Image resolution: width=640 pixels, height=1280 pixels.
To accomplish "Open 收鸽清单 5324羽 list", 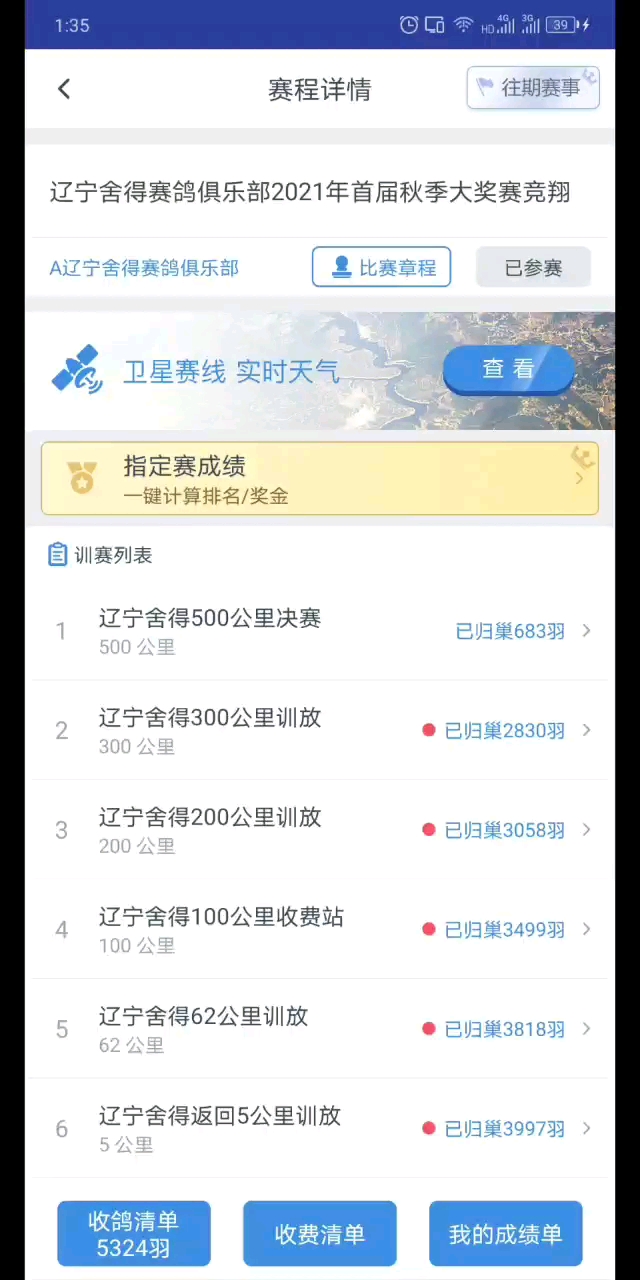I will (134, 1234).
